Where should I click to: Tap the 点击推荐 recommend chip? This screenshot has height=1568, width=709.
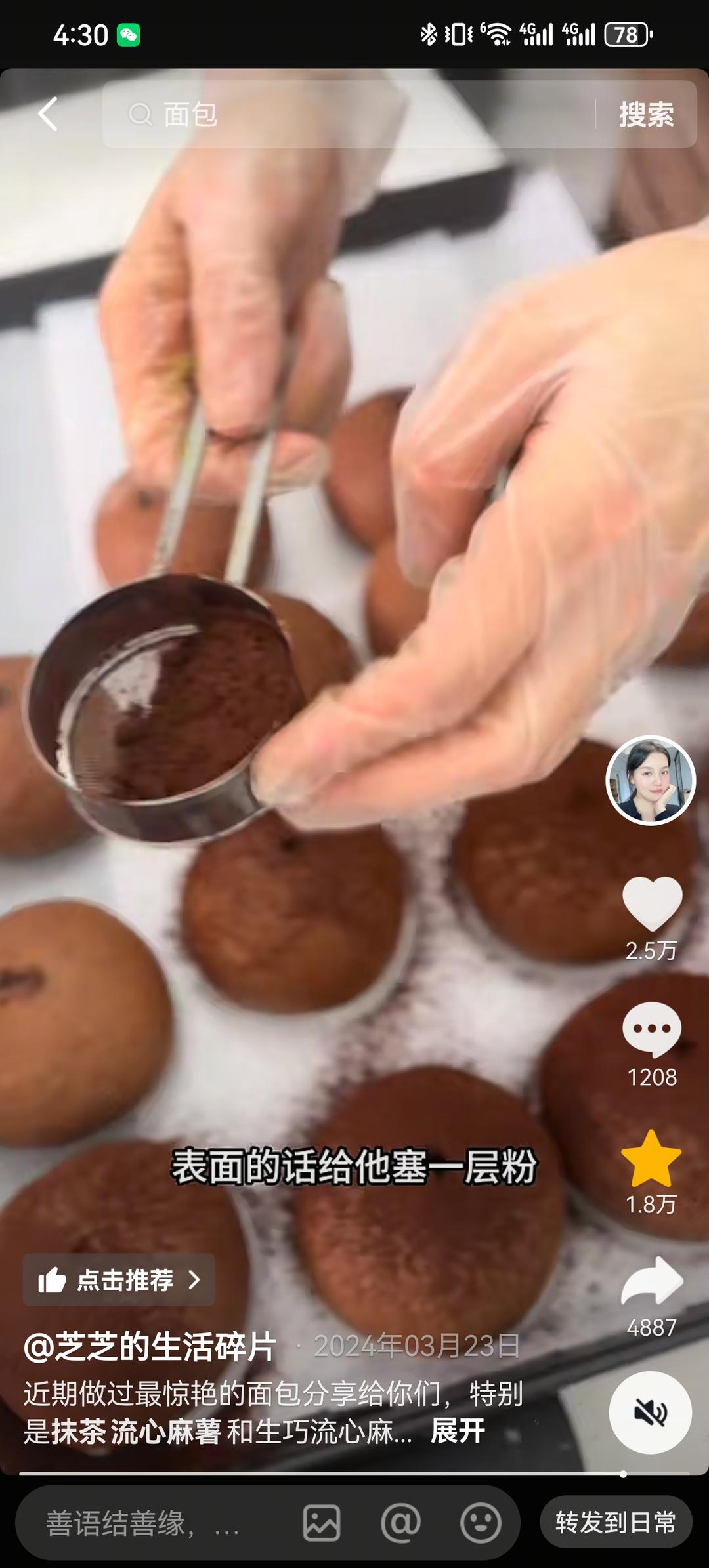coord(119,1280)
